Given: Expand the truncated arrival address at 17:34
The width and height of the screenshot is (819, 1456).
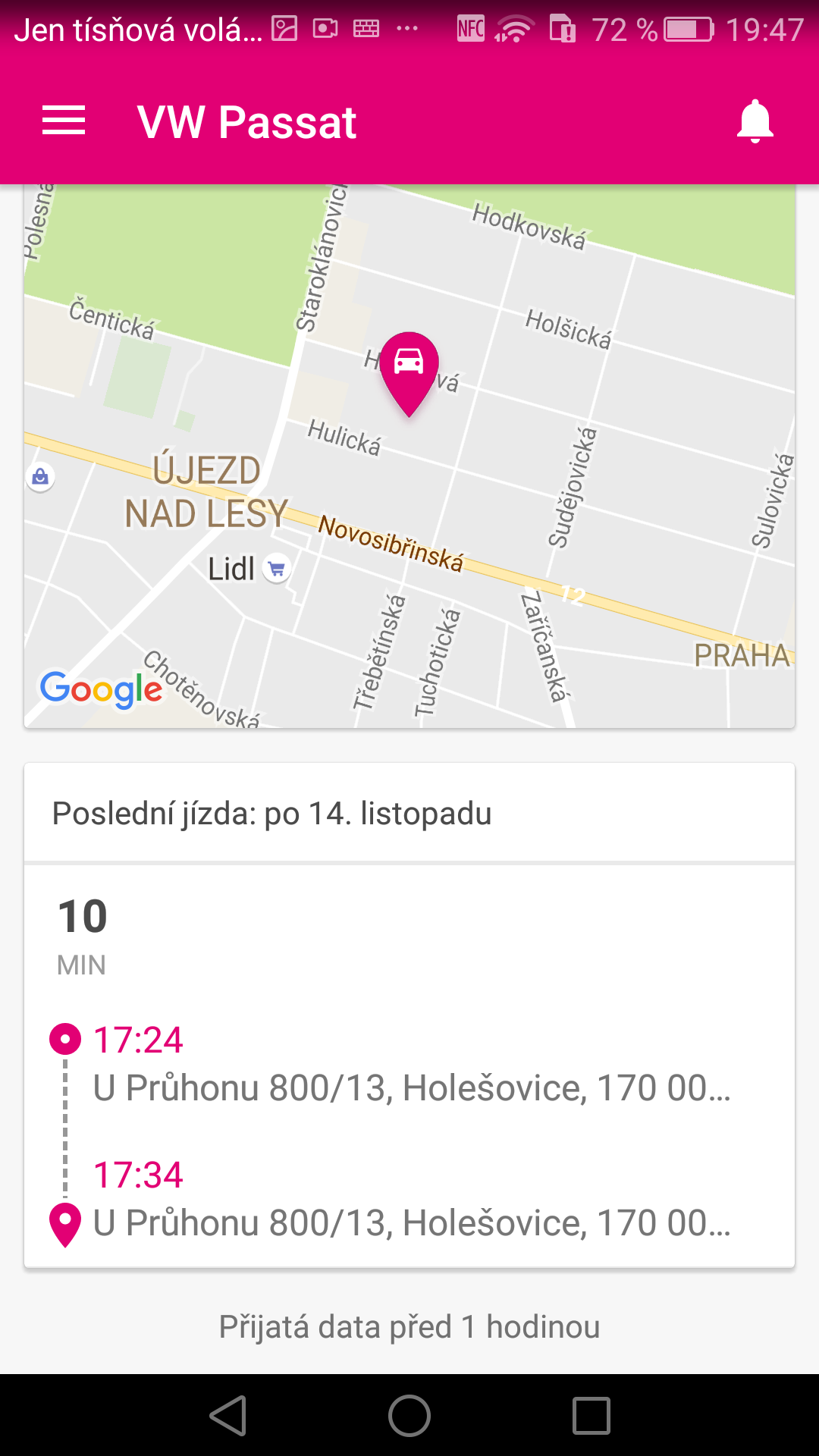Looking at the screenshot, I should tap(412, 1222).
